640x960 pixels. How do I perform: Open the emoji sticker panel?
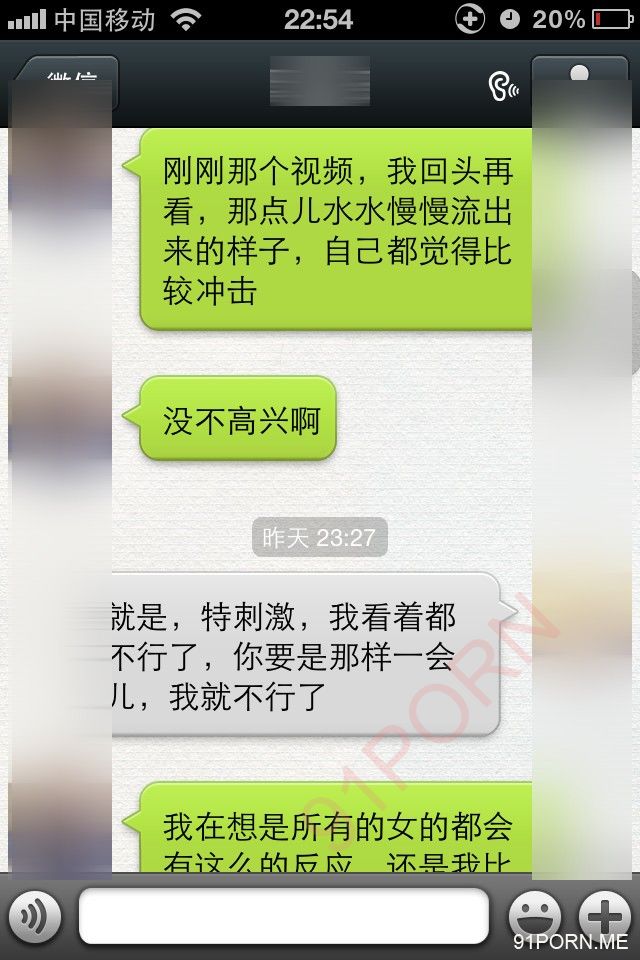(x=534, y=915)
